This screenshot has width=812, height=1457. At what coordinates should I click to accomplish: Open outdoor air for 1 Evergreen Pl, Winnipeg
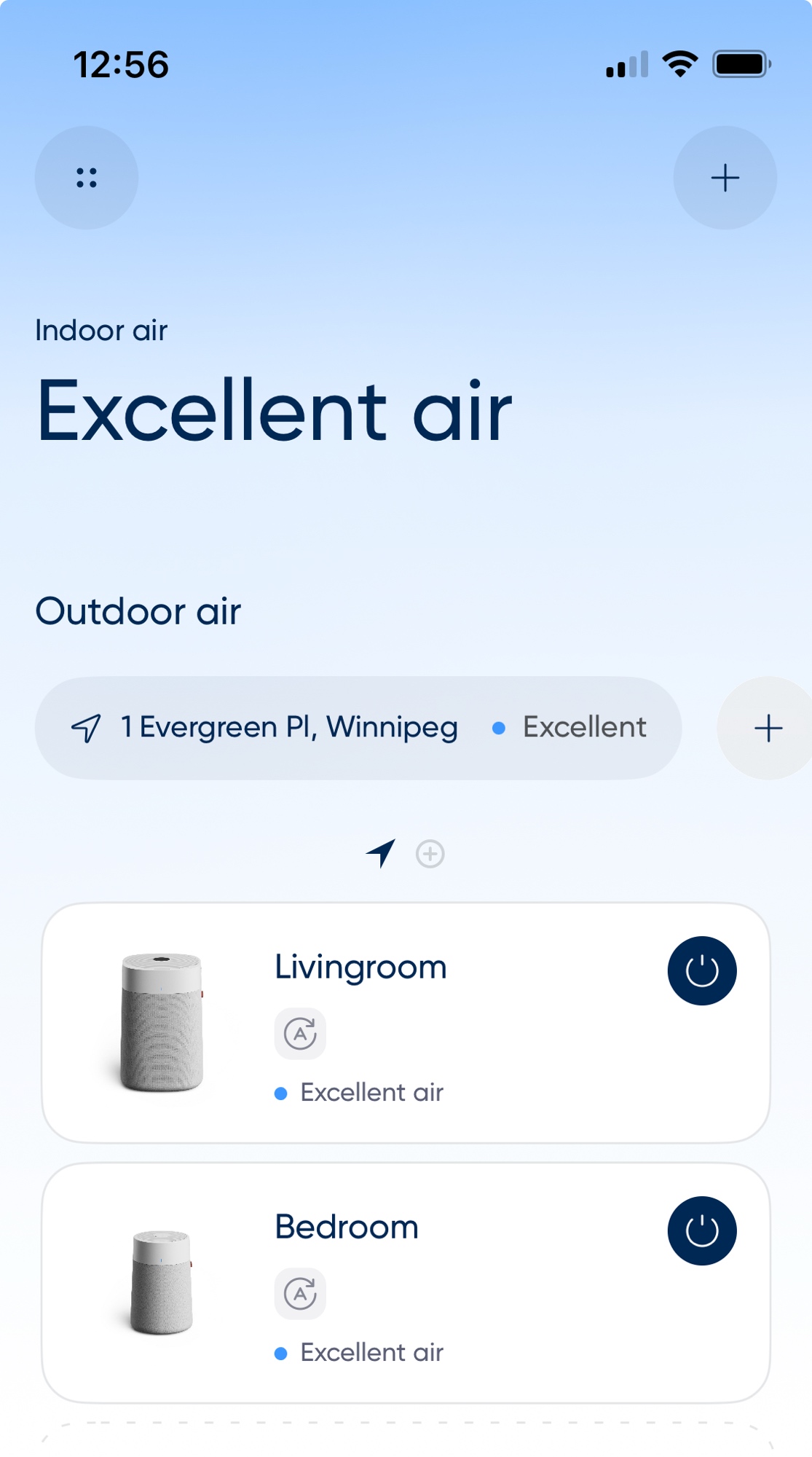358,728
